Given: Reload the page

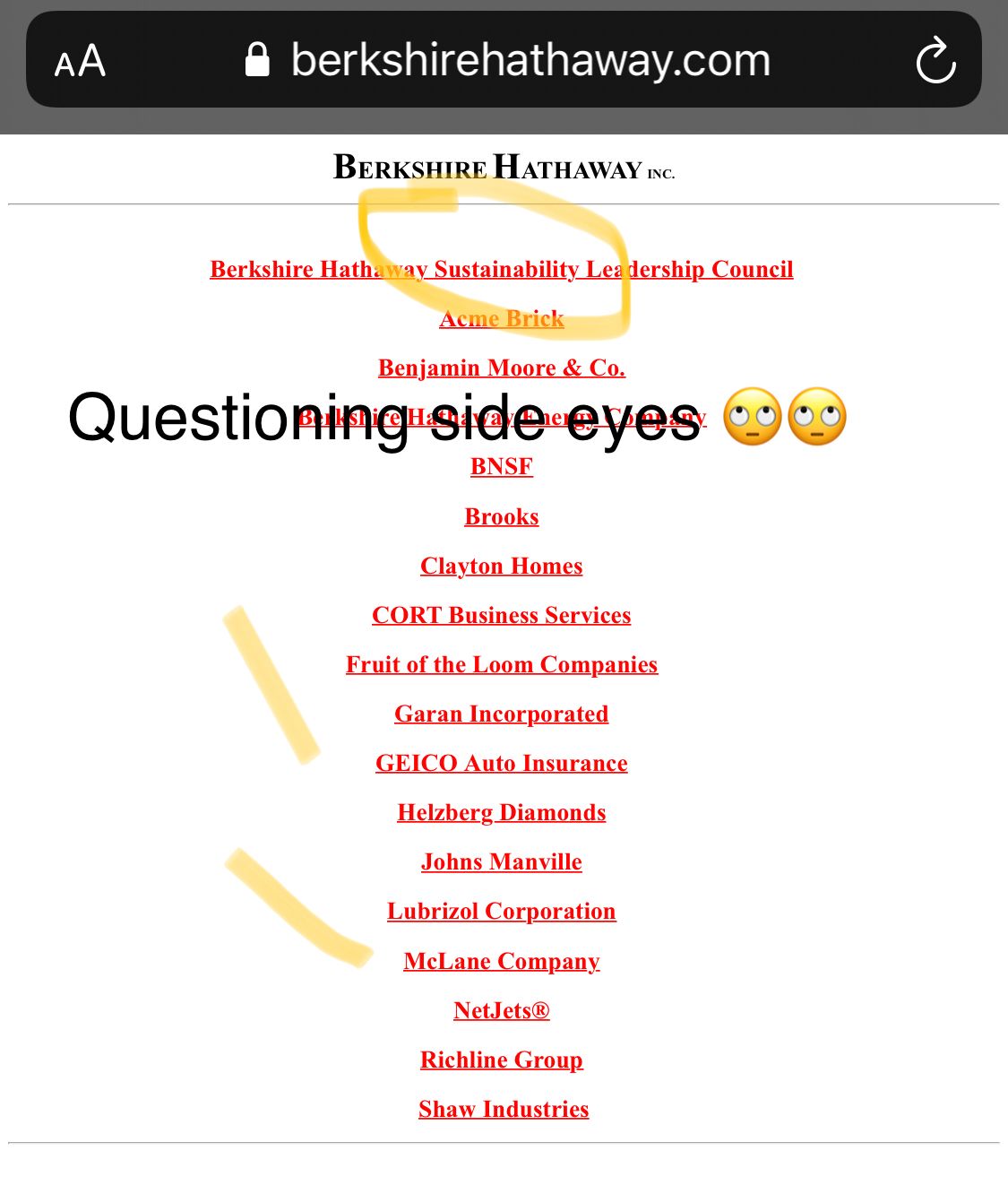Looking at the screenshot, I should coord(935,61).
